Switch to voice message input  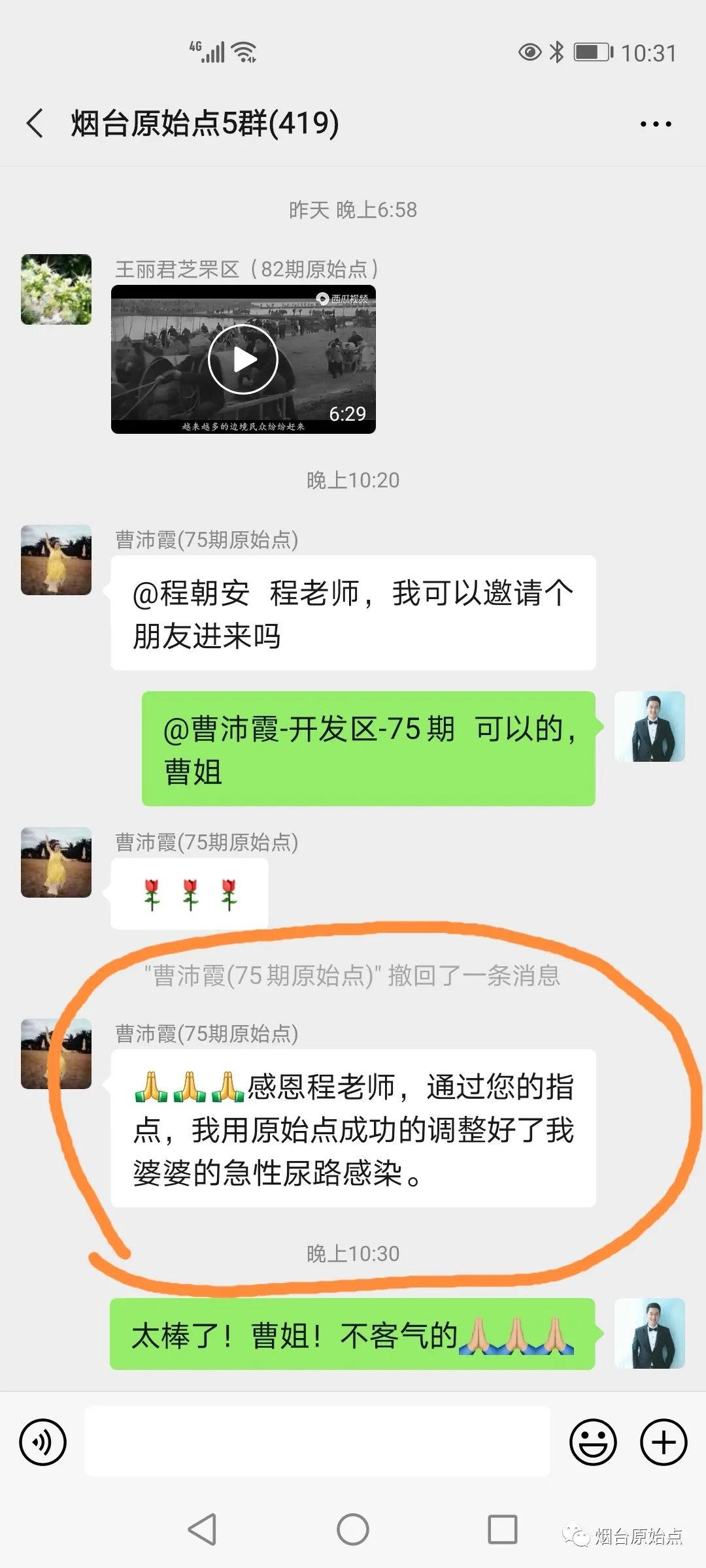(x=43, y=1442)
